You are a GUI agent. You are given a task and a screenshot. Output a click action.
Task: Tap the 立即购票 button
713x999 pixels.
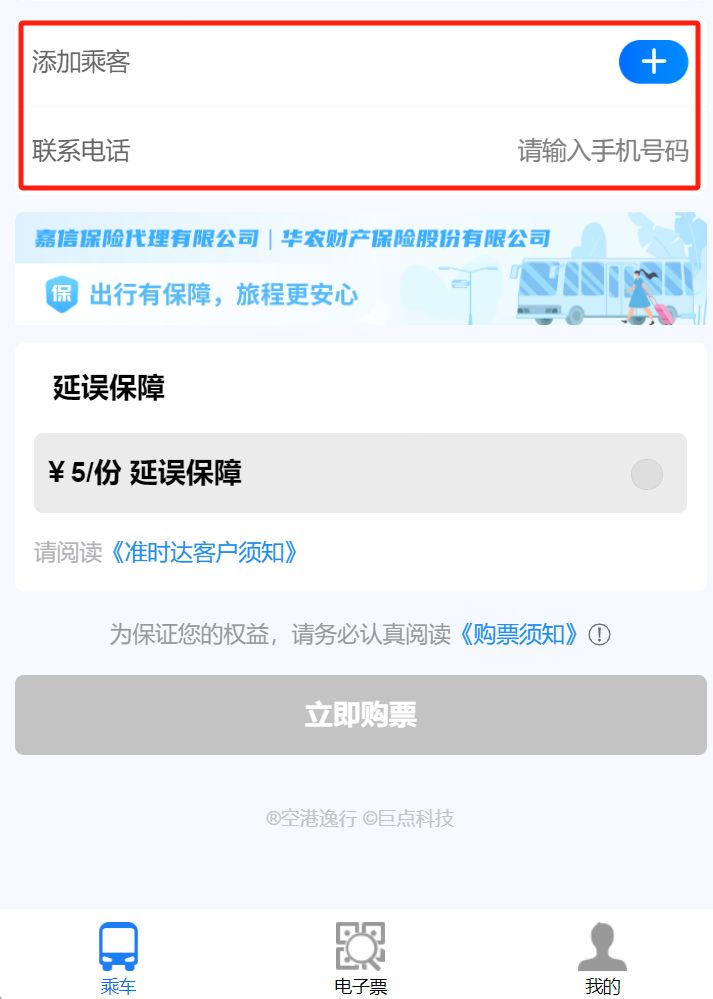pos(360,715)
